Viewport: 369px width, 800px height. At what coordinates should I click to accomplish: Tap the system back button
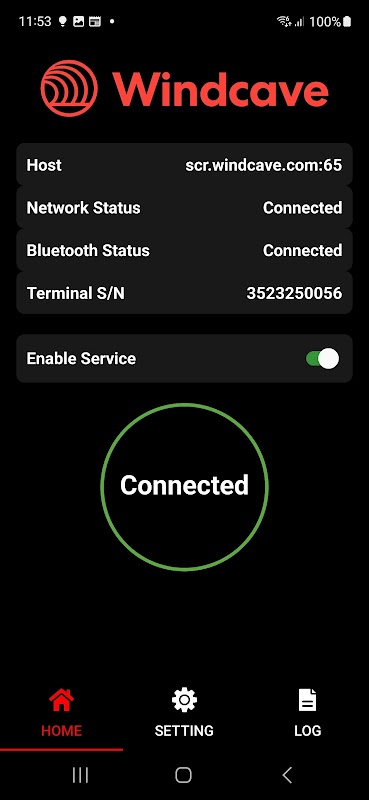(x=287, y=775)
